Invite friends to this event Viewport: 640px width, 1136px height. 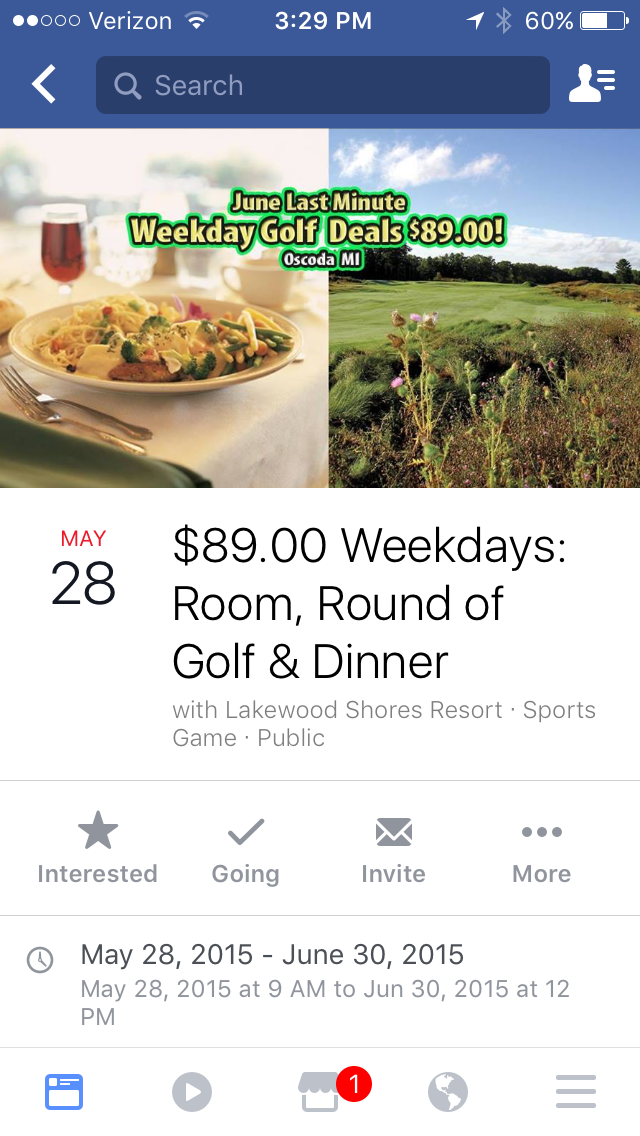click(394, 848)
